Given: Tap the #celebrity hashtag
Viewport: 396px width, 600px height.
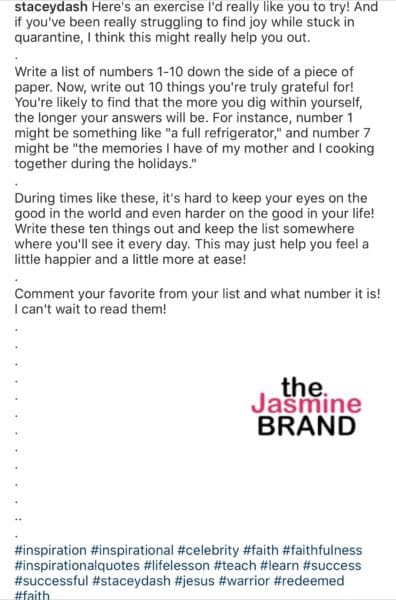Looking at the screenshot, I should click(x=208, y=550).
